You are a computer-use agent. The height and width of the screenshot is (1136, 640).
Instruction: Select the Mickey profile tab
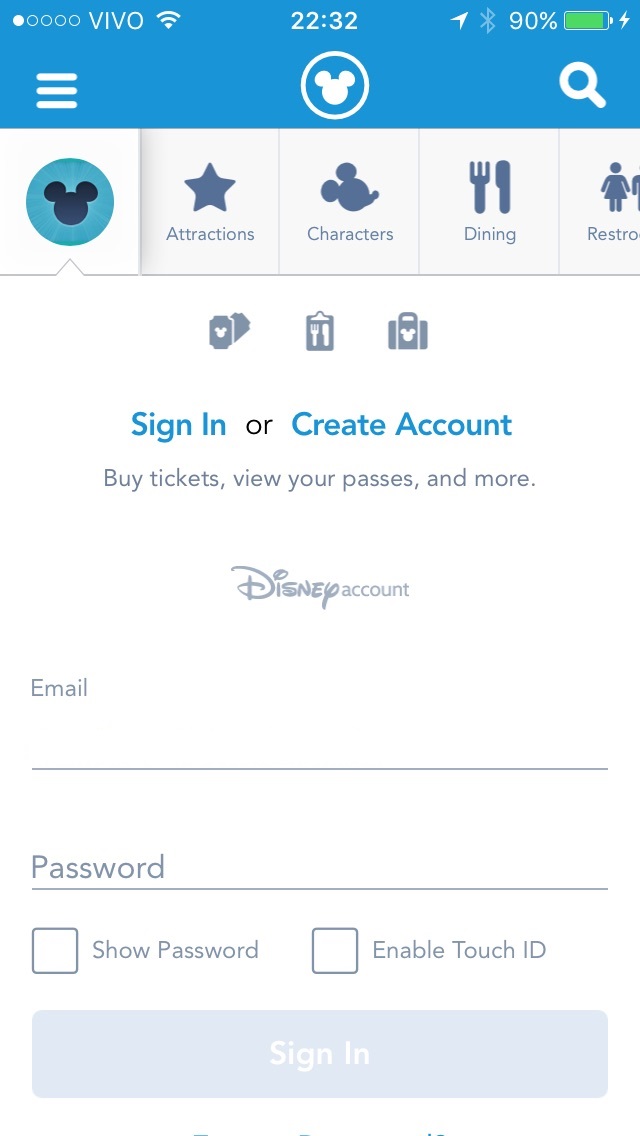pyautogui.click(x=70, y=202)
